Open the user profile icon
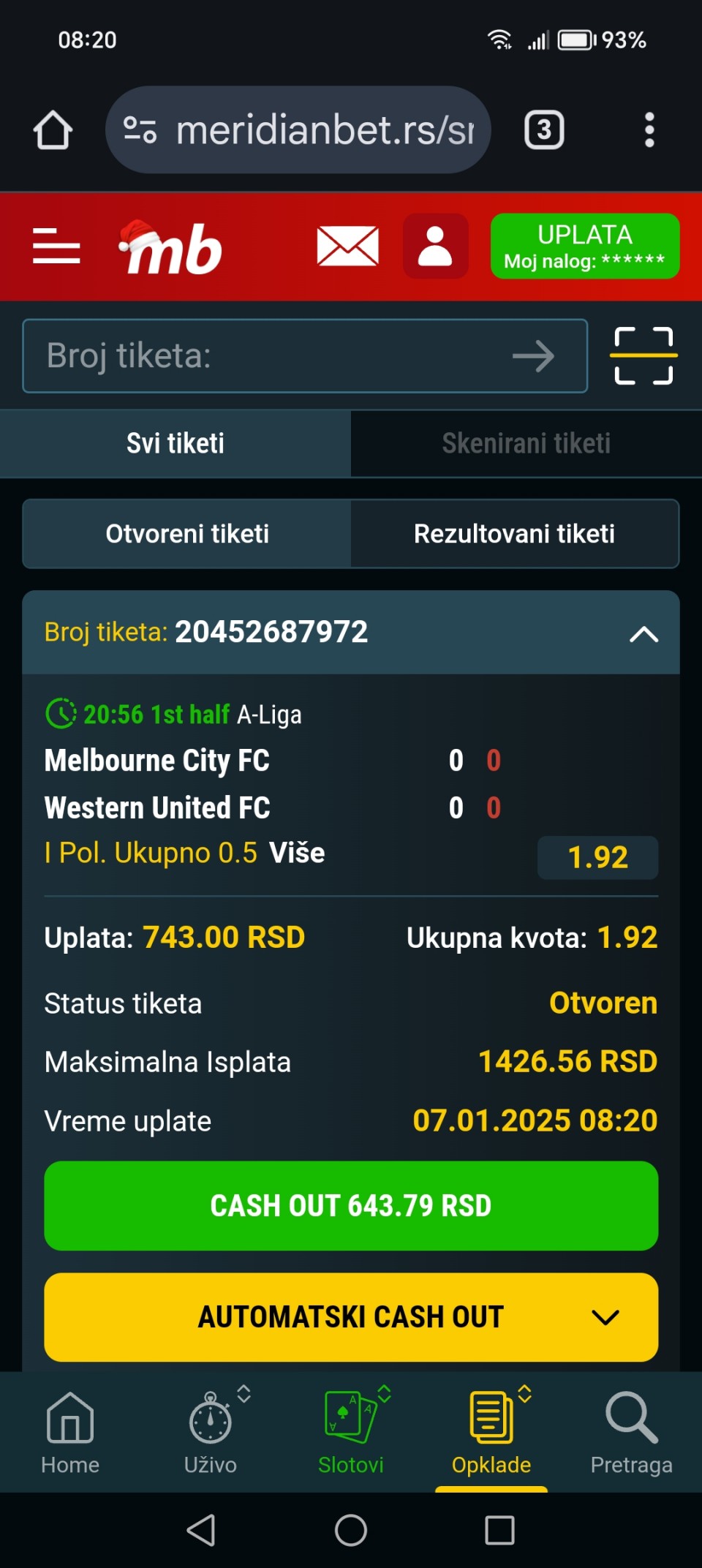This screenshot has width=702, height=1568. 435,246
